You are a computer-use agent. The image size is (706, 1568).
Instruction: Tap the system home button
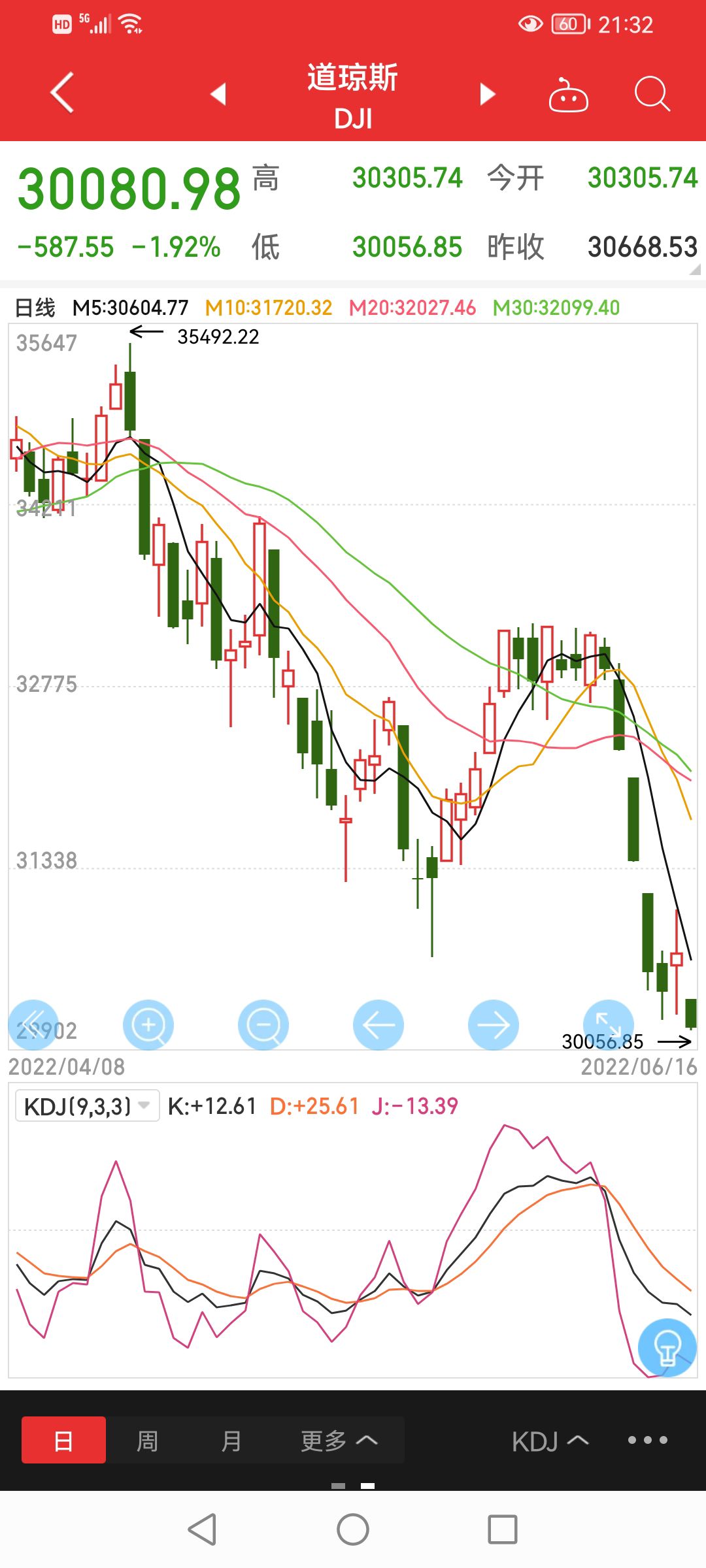[x=353, y=1529]
